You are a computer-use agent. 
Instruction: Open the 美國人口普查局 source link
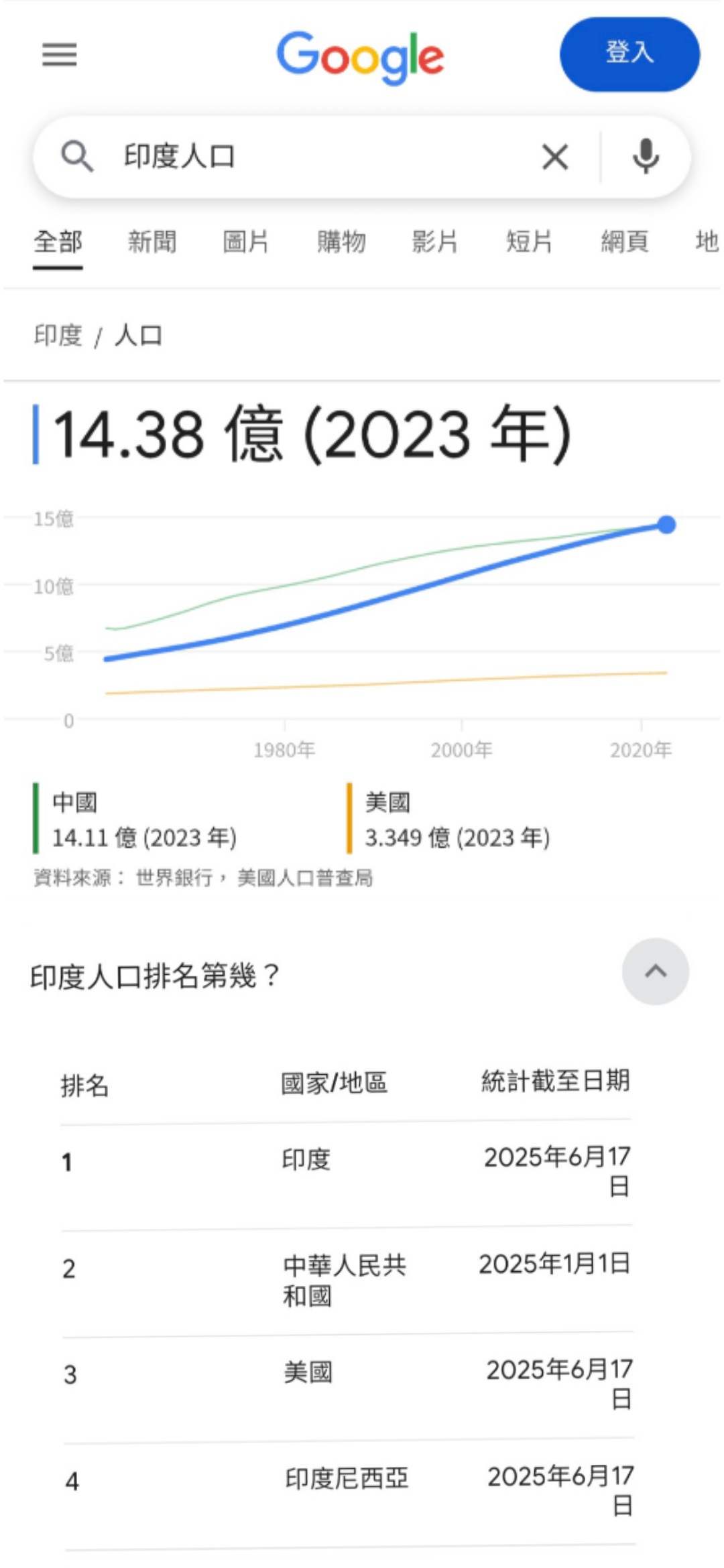[305, 878]
